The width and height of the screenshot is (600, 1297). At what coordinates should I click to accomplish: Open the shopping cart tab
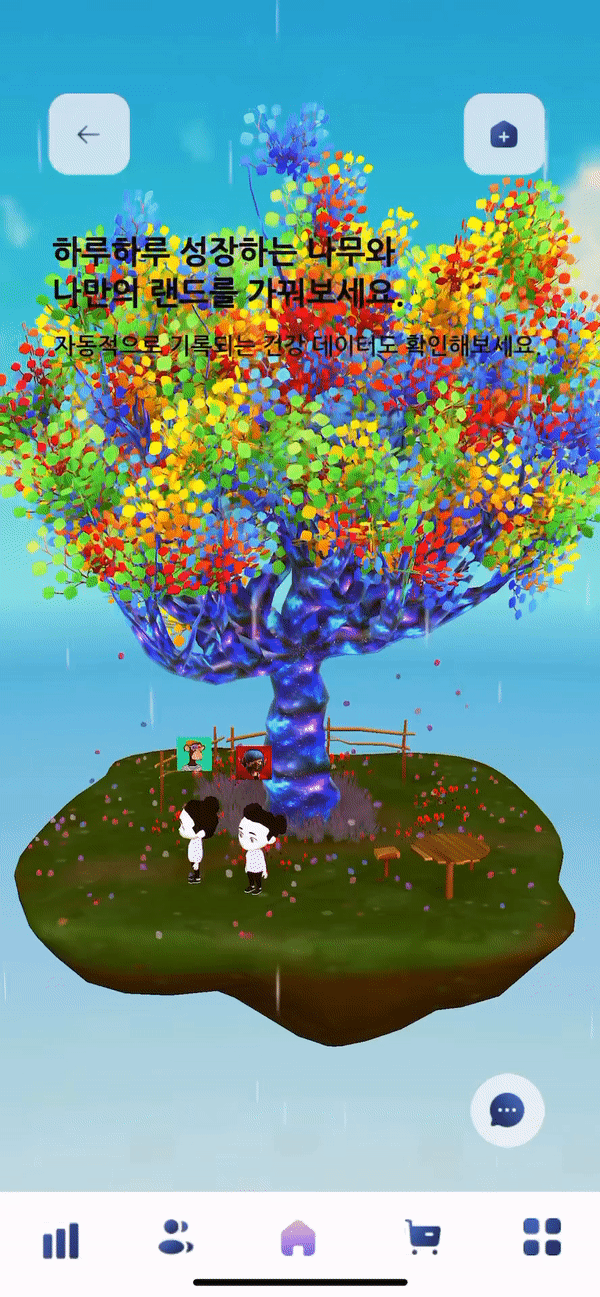point(423,1238)
